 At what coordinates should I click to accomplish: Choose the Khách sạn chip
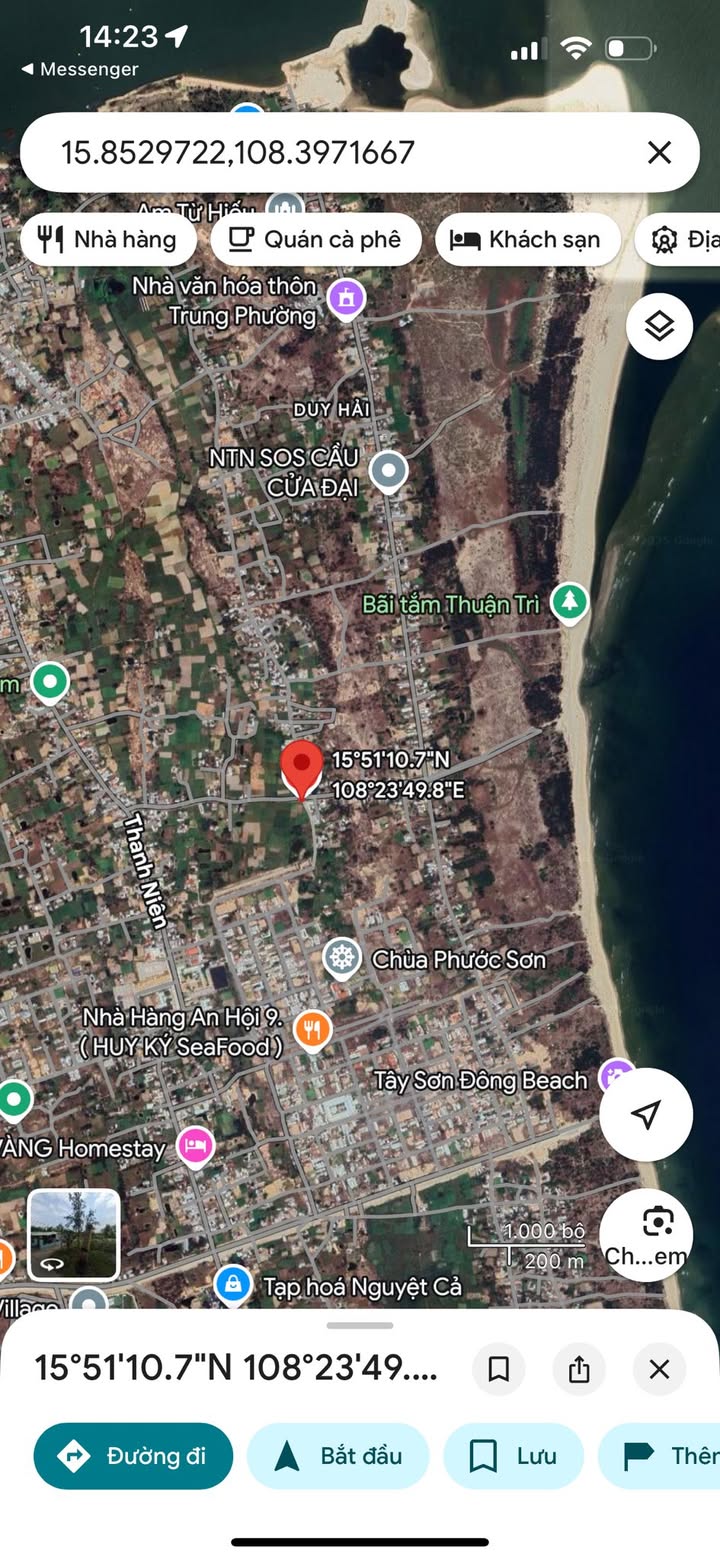pyautogui.click(x=527, y=239)
